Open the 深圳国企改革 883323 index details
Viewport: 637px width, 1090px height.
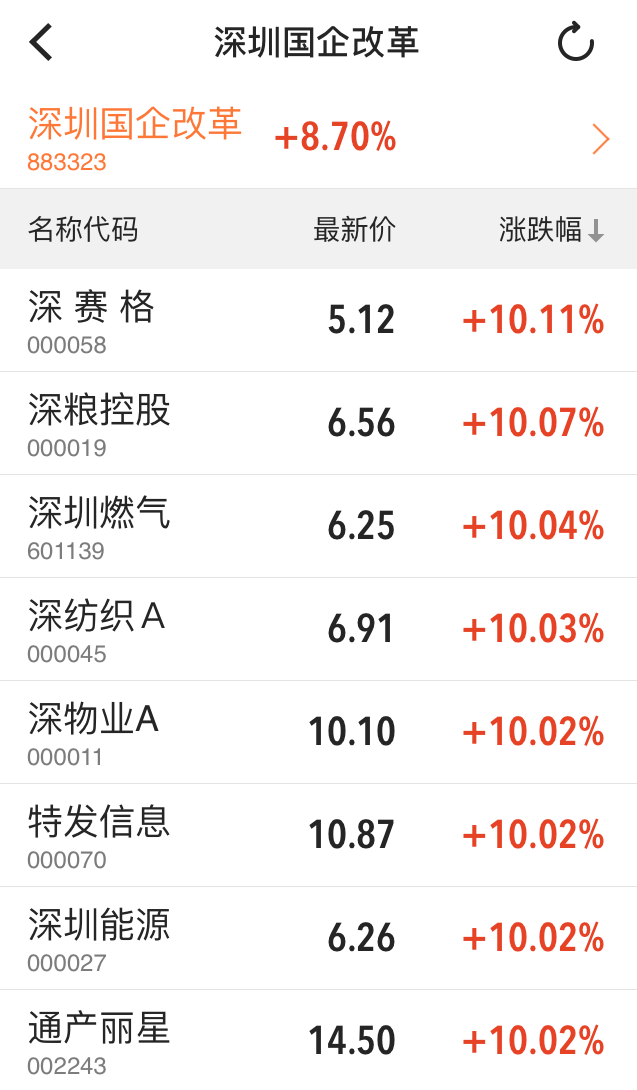(x=318, y=137)
